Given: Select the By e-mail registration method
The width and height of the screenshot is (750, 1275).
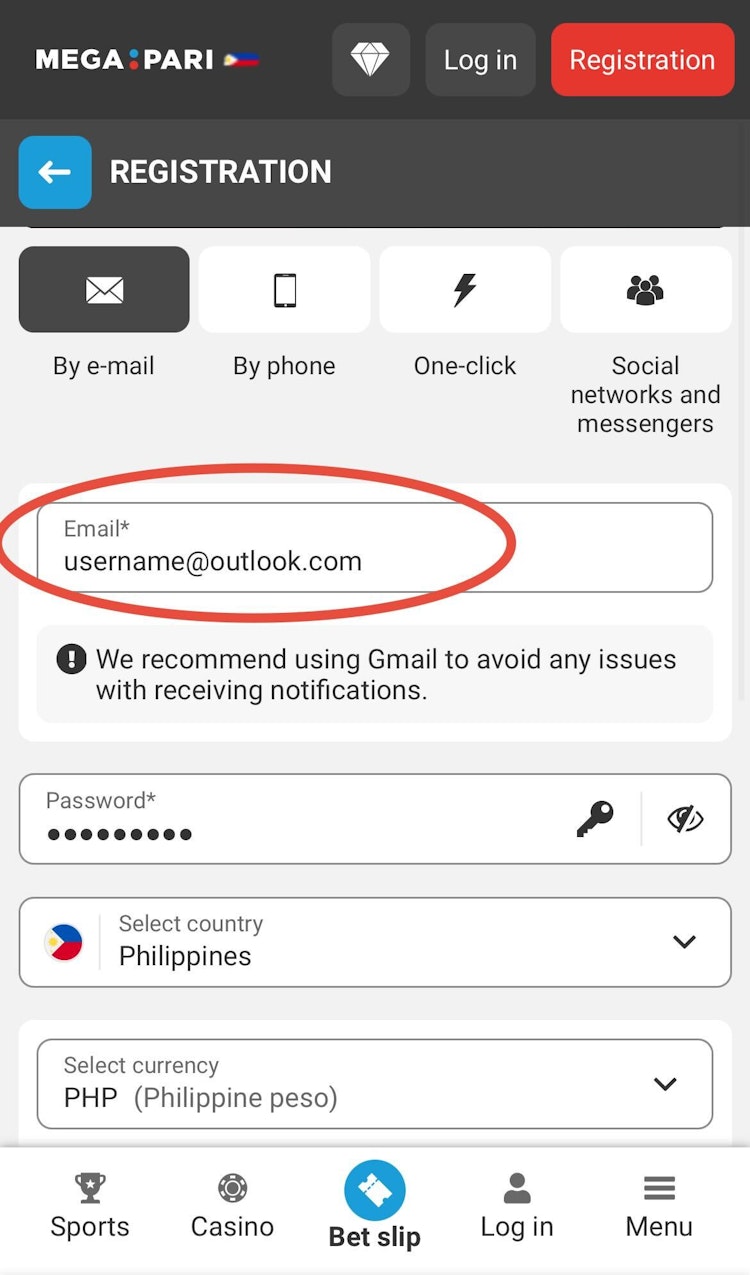Looking at the screenshot, I should [104, 290].
